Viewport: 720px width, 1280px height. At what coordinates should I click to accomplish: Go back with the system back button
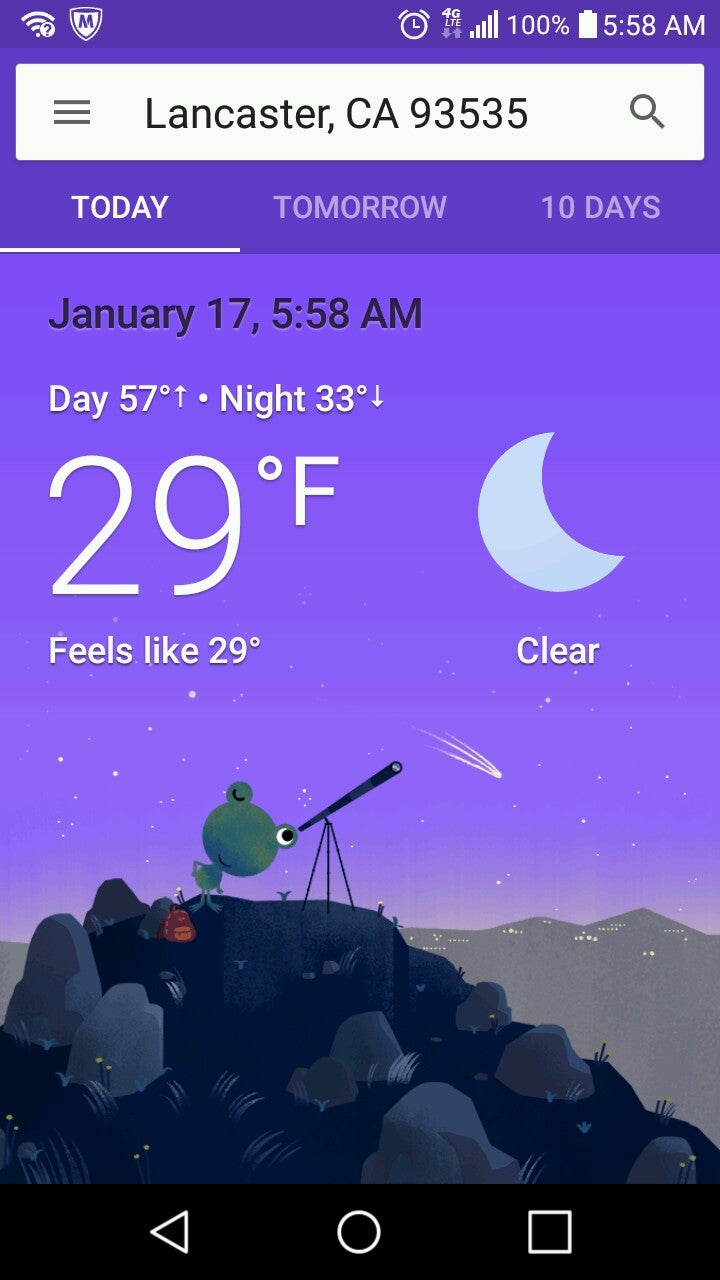(169, 1232)
